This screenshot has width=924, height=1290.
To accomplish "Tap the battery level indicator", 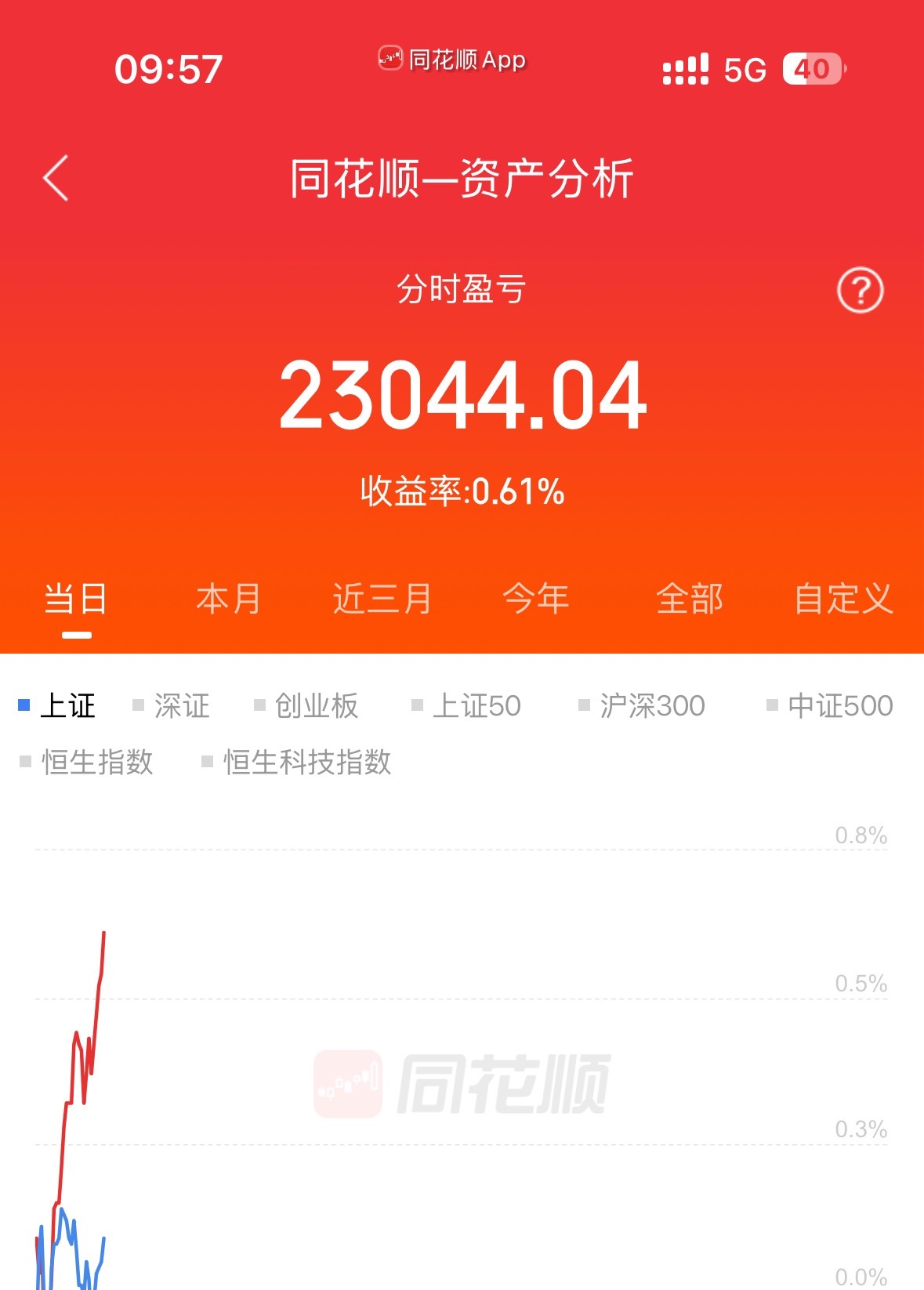I will [815, 69].
